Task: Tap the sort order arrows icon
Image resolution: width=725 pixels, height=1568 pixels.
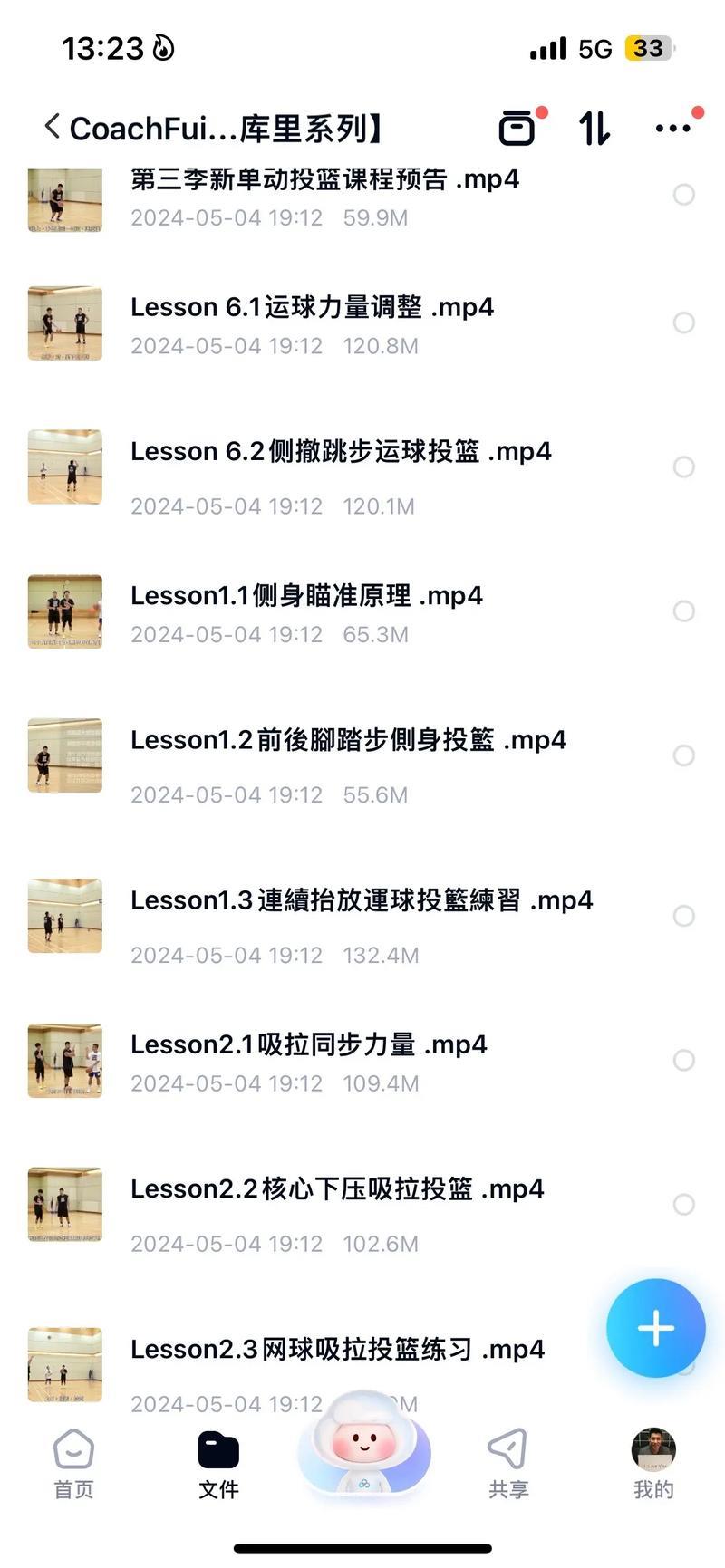Action: (594, 129)
